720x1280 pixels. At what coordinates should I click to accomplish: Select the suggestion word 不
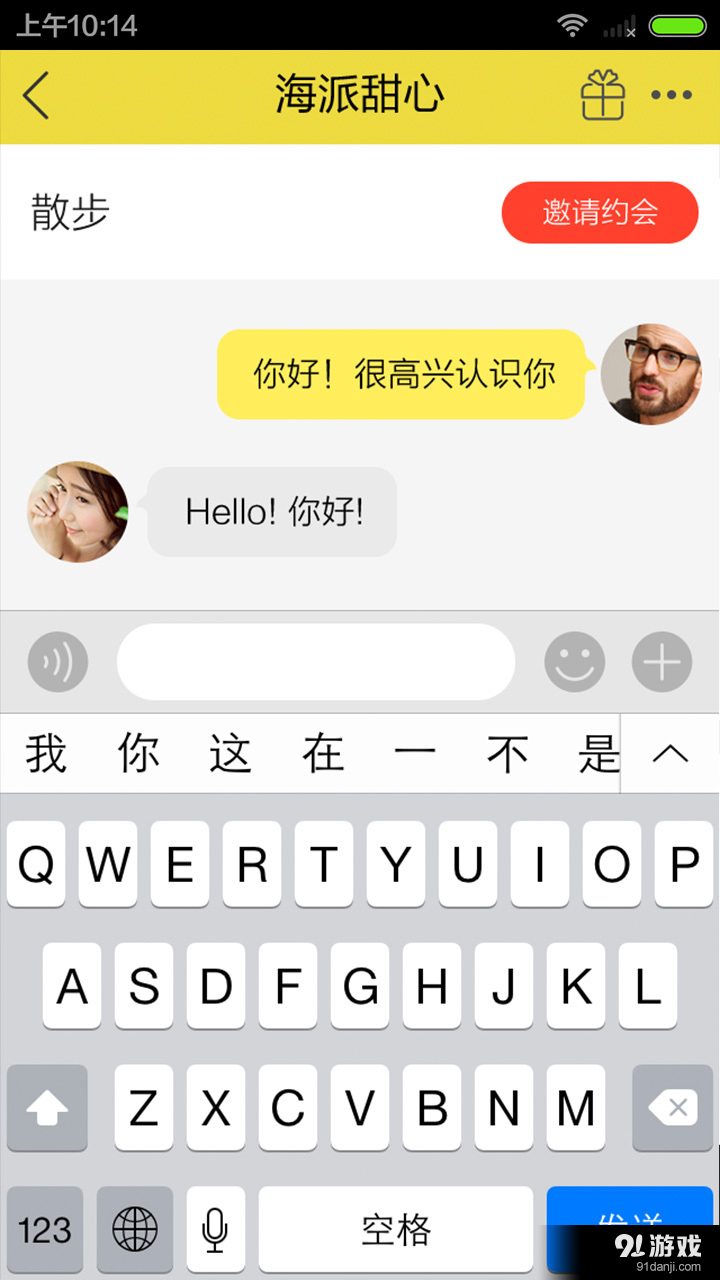pyautogui.click(x=508, y=754)
